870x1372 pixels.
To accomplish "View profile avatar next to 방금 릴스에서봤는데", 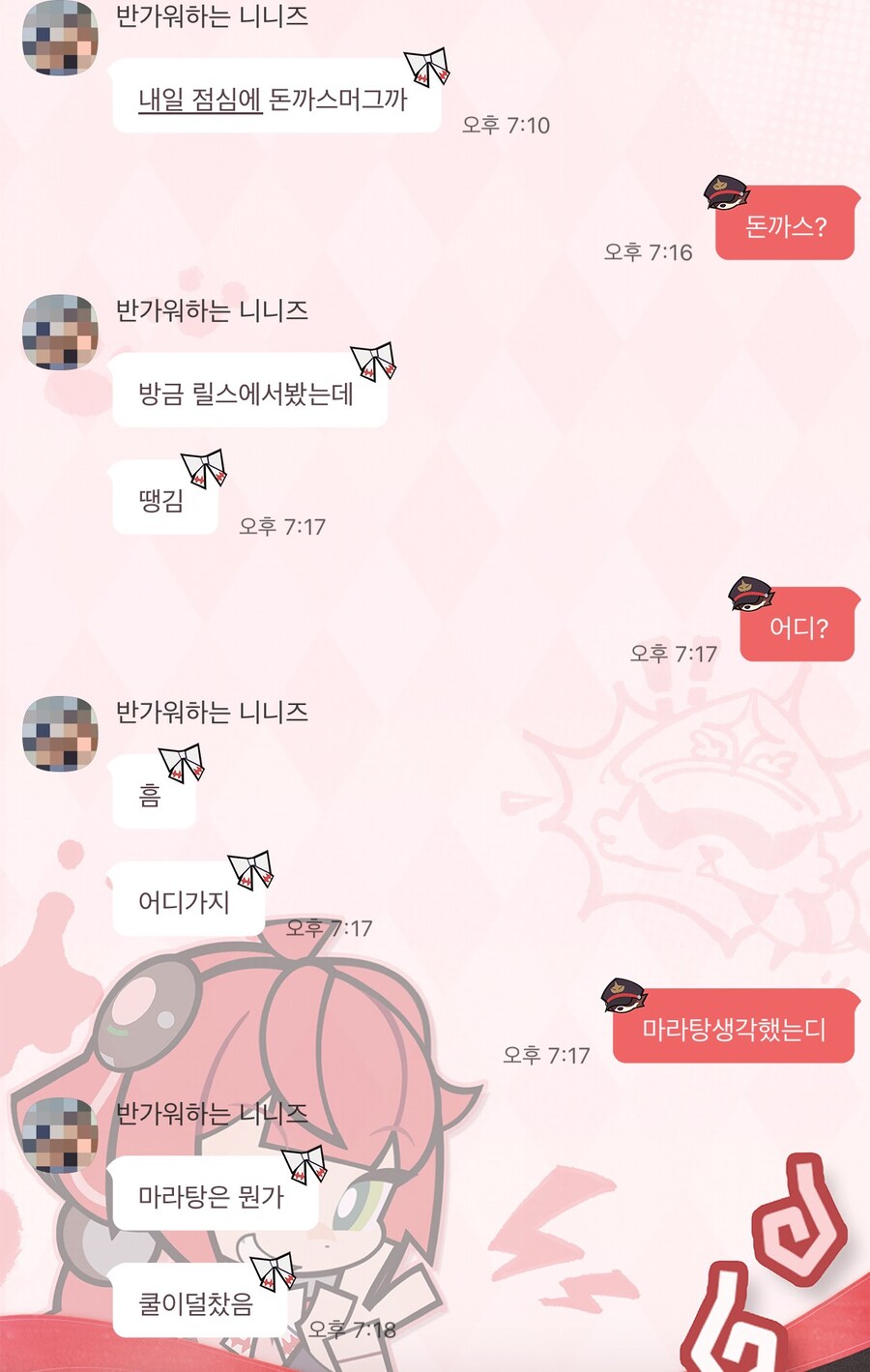I will tap(60, 332).
